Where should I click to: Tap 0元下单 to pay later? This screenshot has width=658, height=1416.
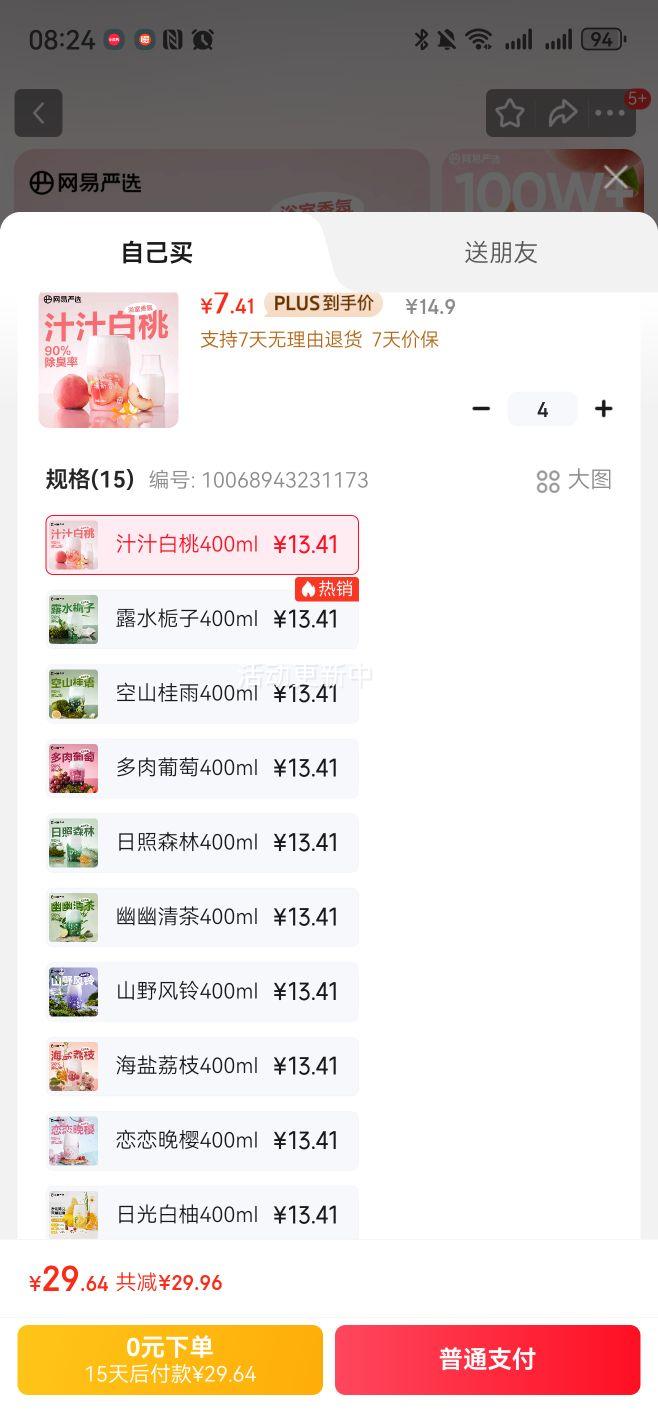[x=170, y=1360]
